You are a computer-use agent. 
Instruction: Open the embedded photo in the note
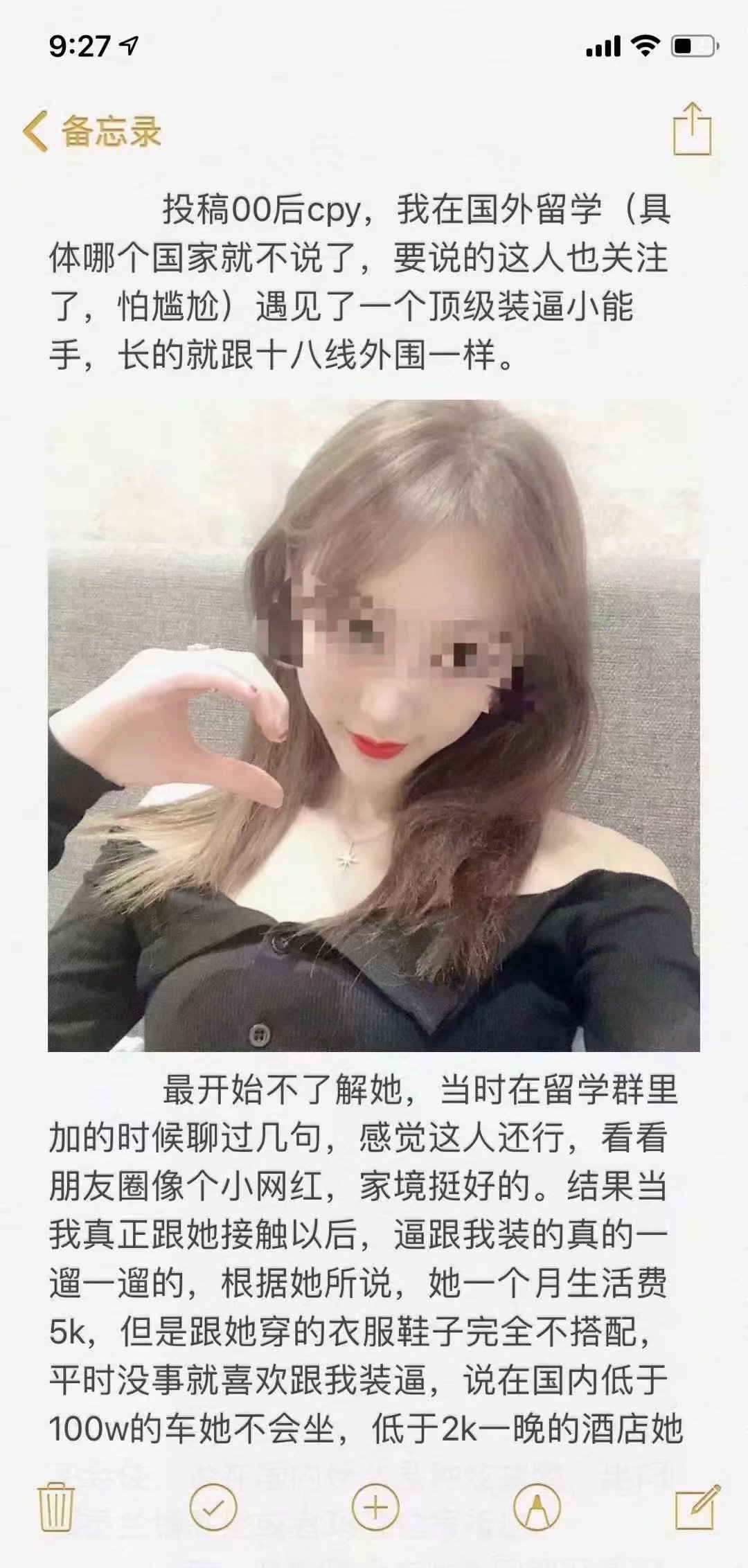point(374,725)
